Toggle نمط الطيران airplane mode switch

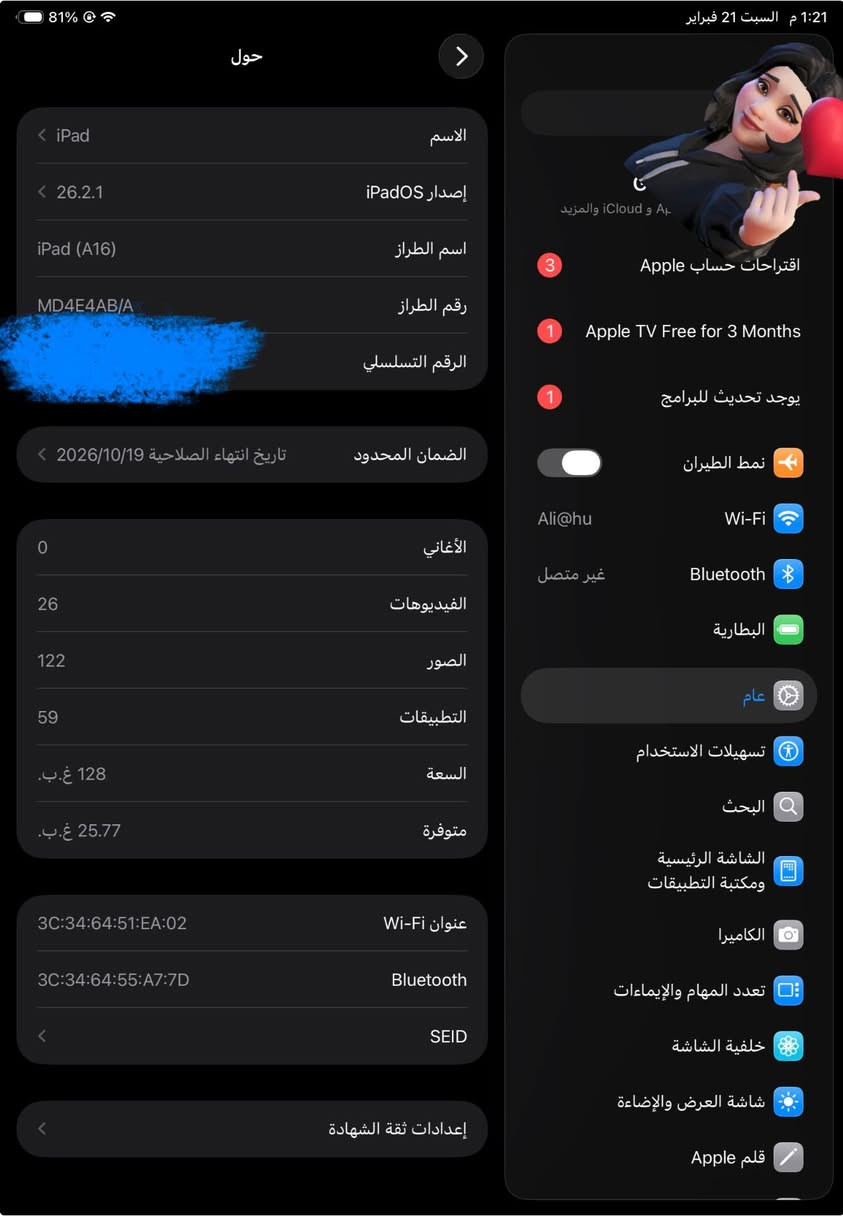coord(570,463)
